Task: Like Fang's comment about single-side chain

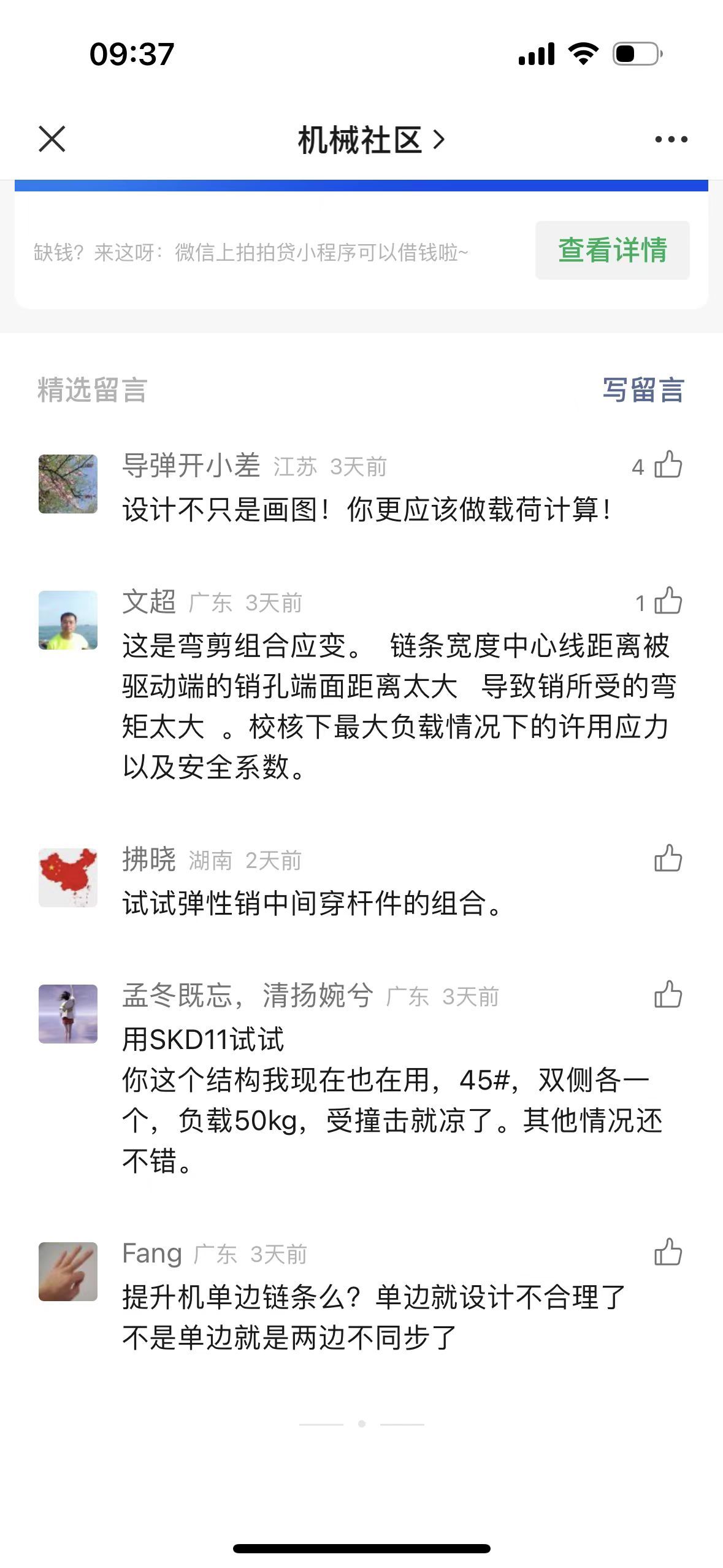Action: tap(668, 1253)
